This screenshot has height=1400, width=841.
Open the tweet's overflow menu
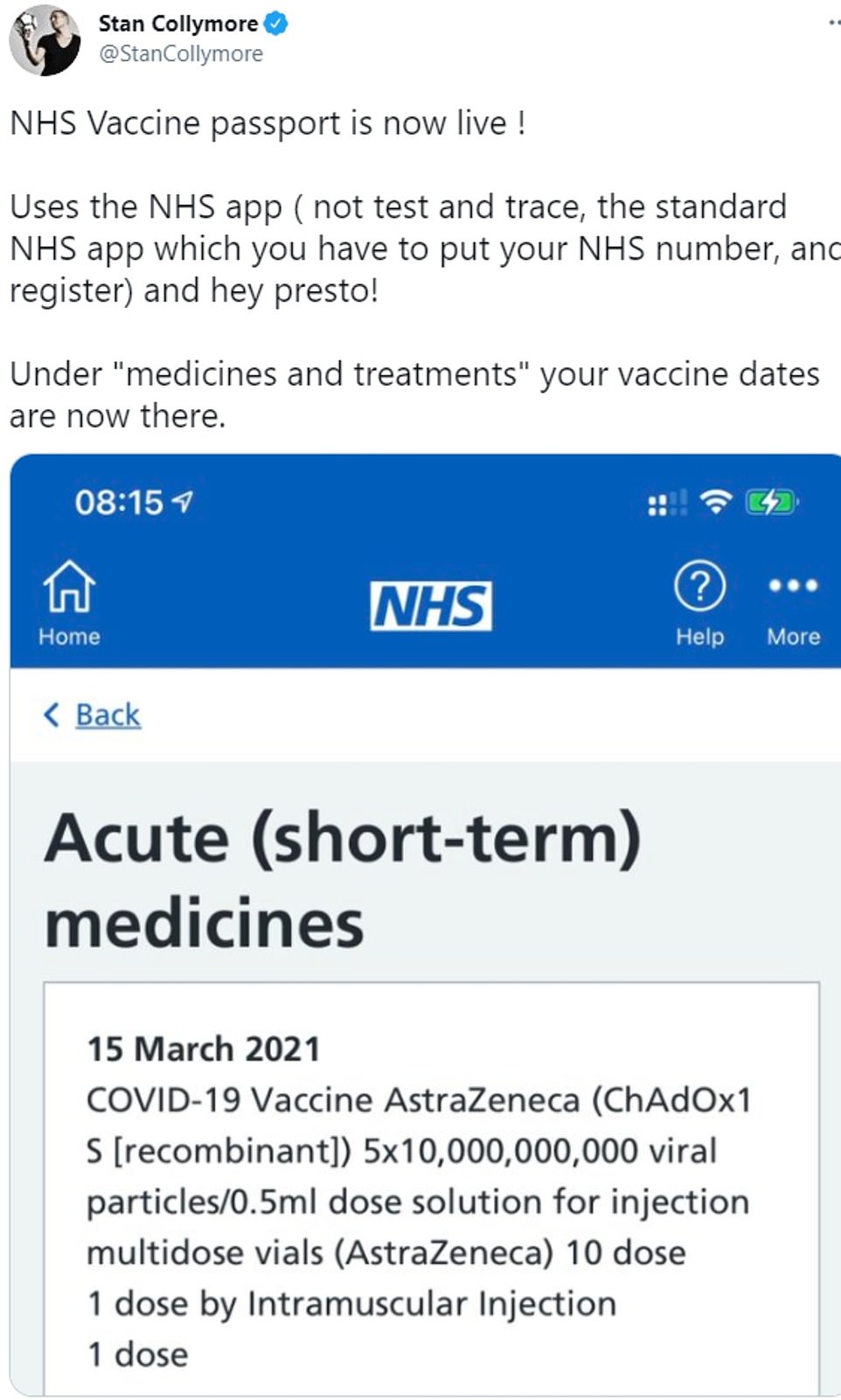[834, 23]
